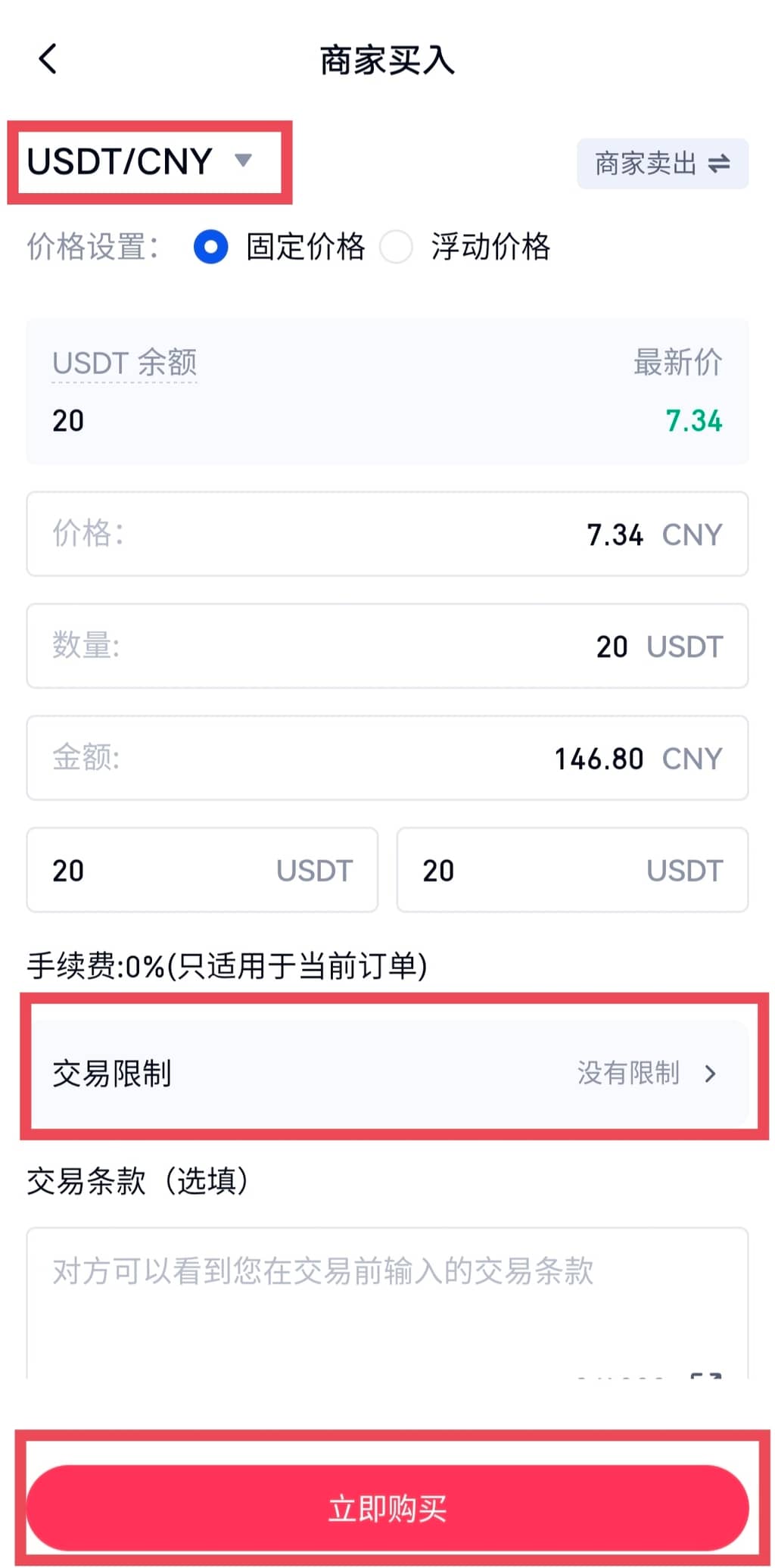Tap 立即购买 to place the order
The image size is (775, 1568).
[387, 1508]
